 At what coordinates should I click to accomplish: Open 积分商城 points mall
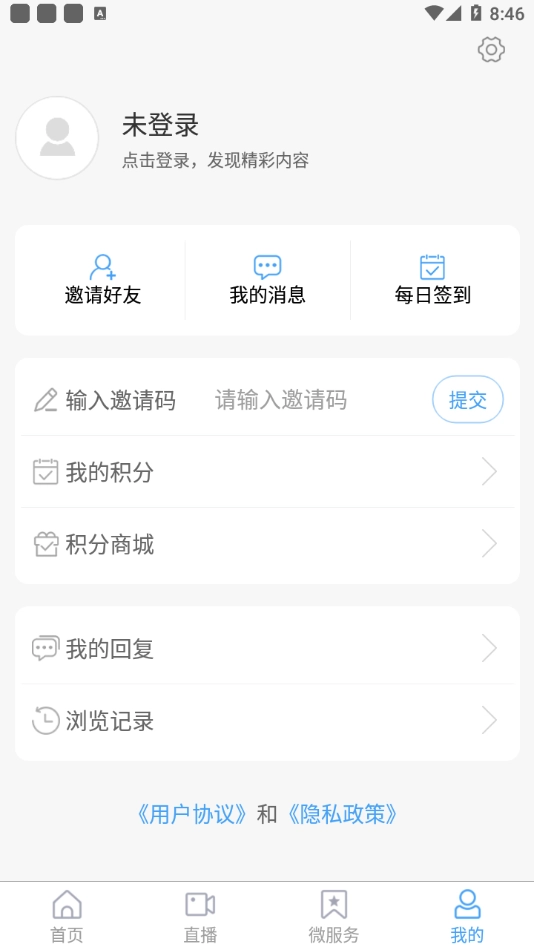[x=267, y=544]
